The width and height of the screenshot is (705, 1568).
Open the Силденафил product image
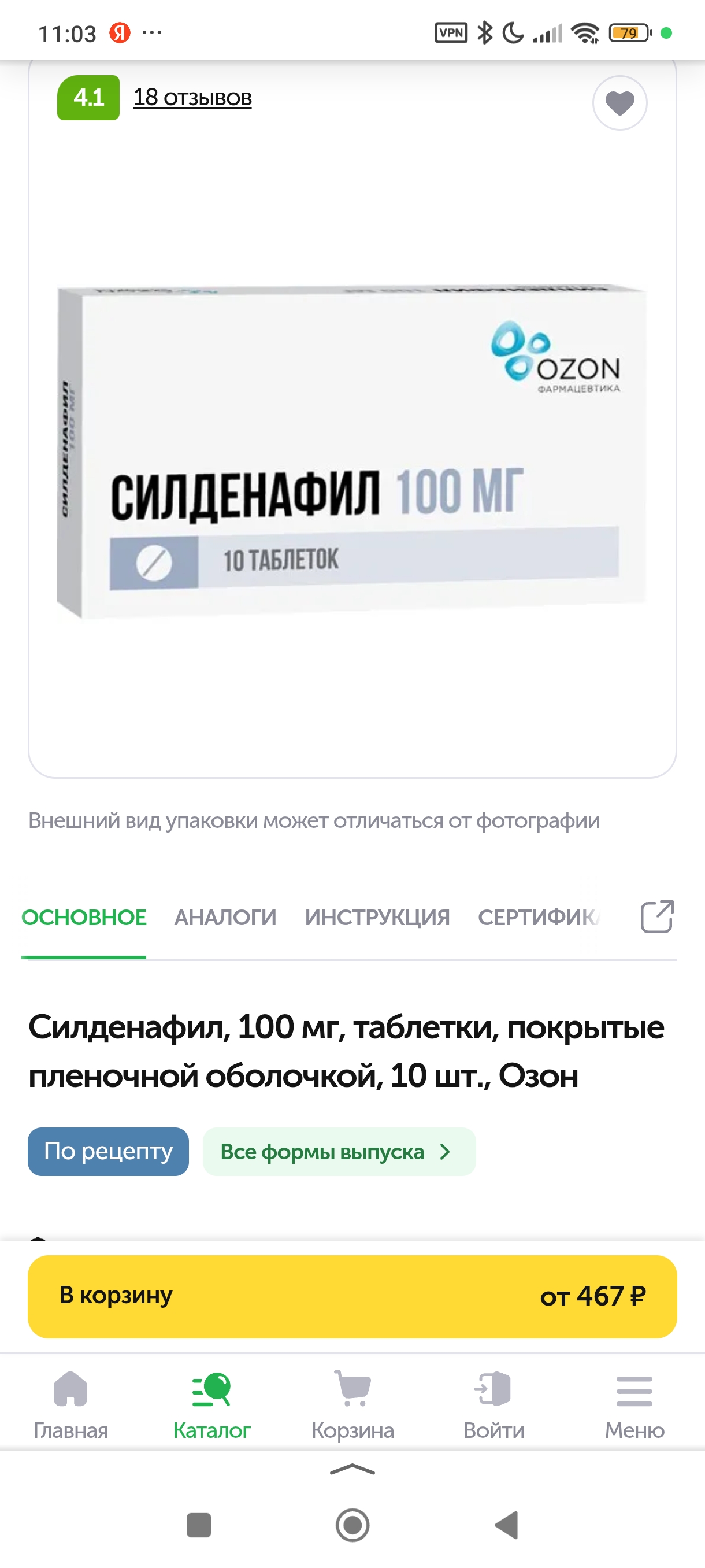(x=351, y=452)
